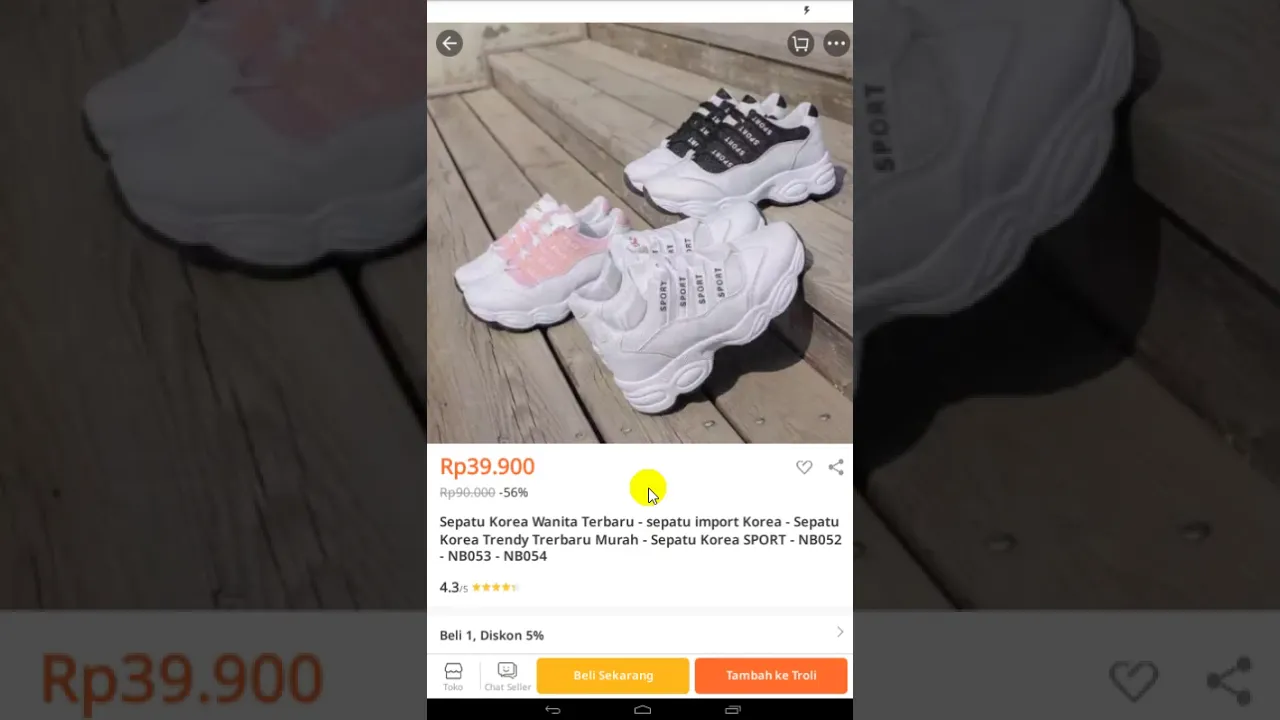Tap Beli Sekarang to buy now
Image resolution: width=1280 pixels, height=720 pixels.
[x=613, y=675]
